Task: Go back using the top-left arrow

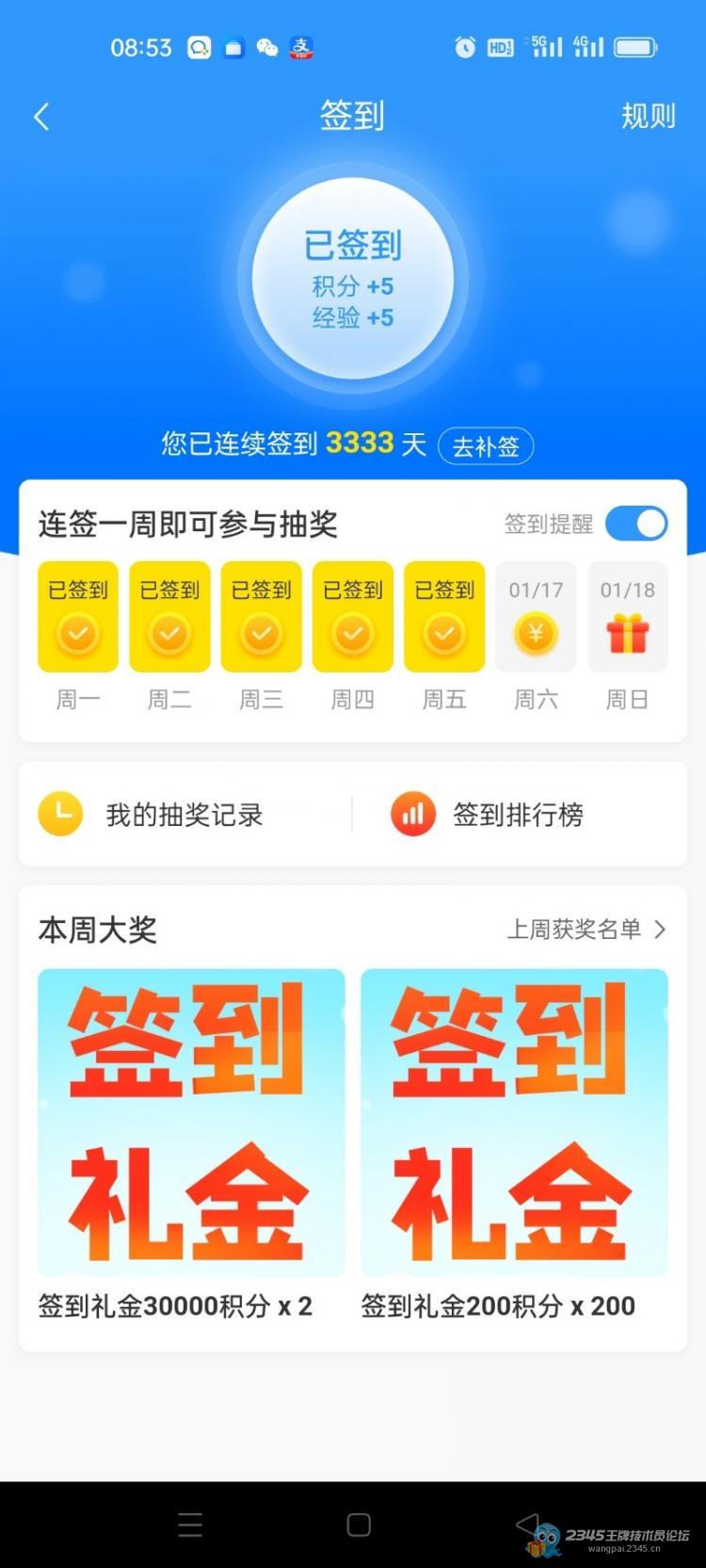Action: (41, 117)
